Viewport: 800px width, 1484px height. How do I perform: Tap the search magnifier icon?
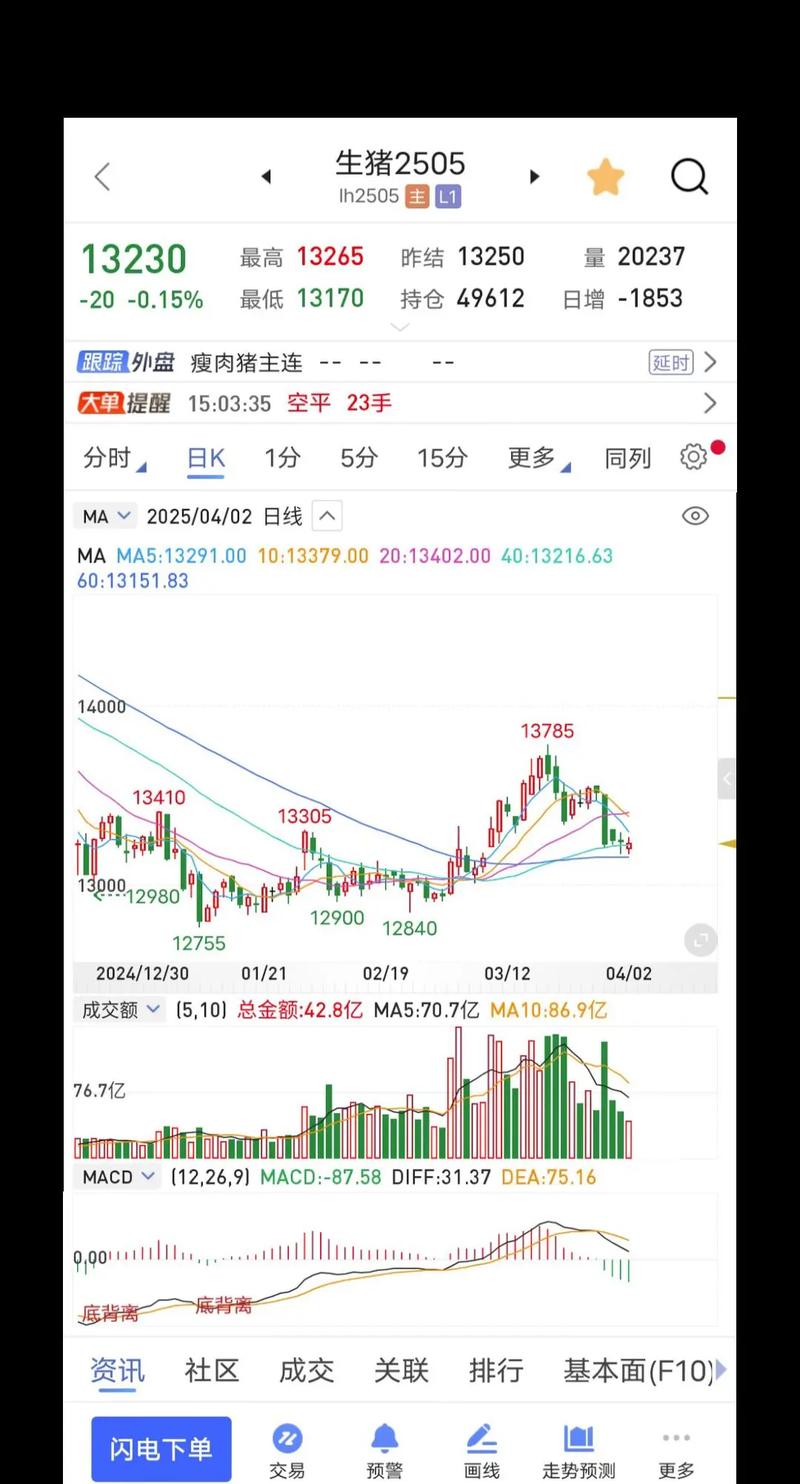tap(689, 176)
